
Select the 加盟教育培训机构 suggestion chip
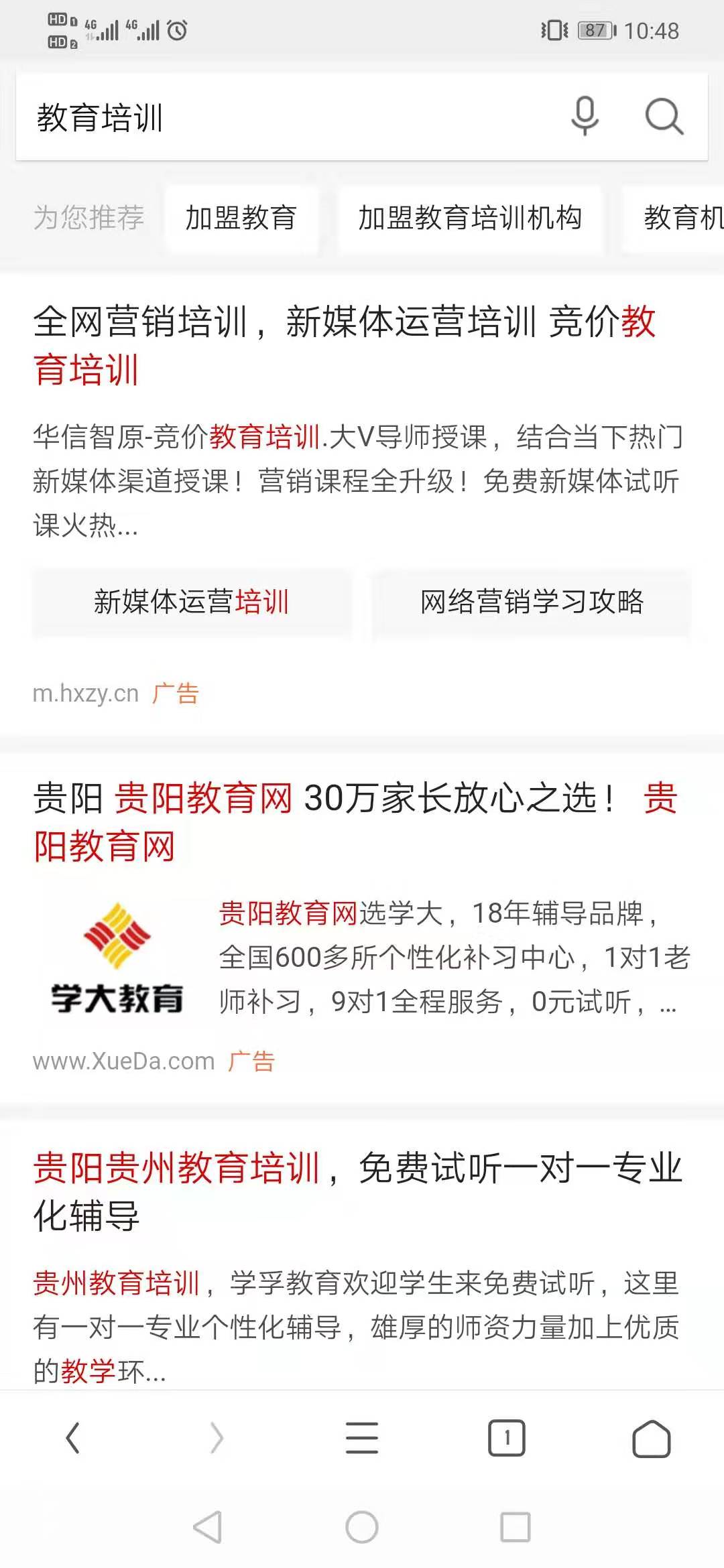click(469, 218)
